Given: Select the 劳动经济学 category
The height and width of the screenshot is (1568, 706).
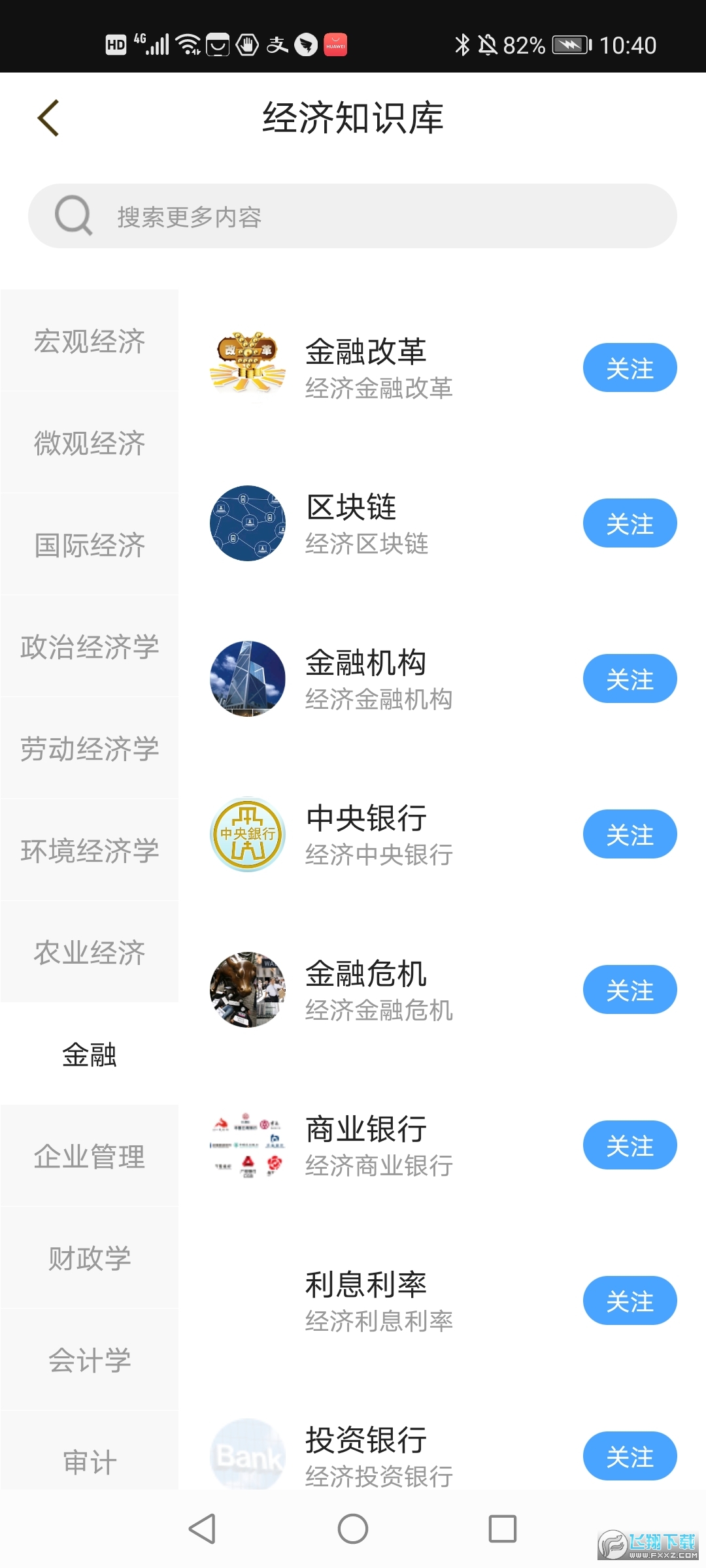Looking at the screenshot, I should [90, 749].
